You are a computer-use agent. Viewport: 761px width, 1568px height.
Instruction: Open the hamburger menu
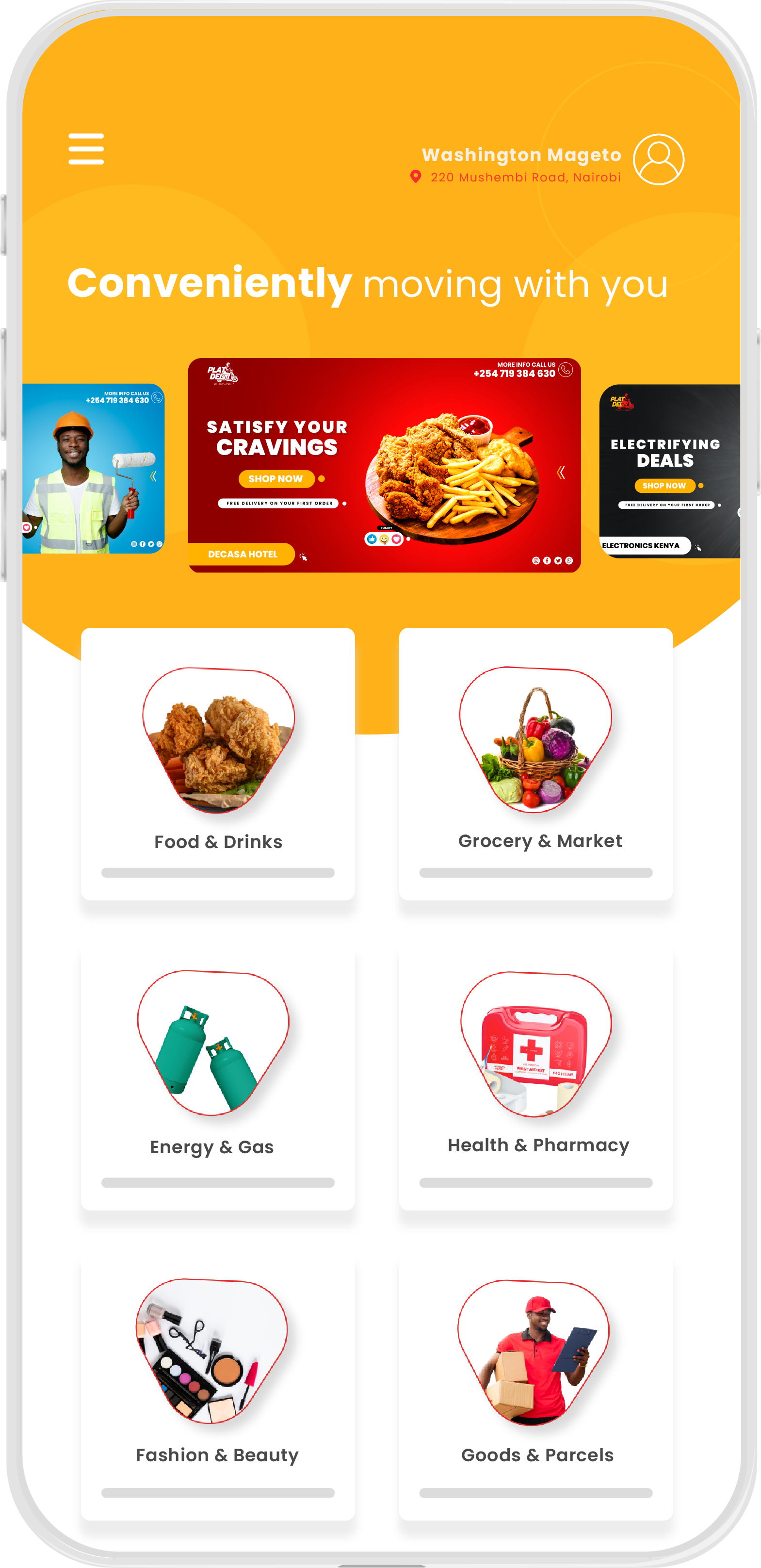point(86,148)
